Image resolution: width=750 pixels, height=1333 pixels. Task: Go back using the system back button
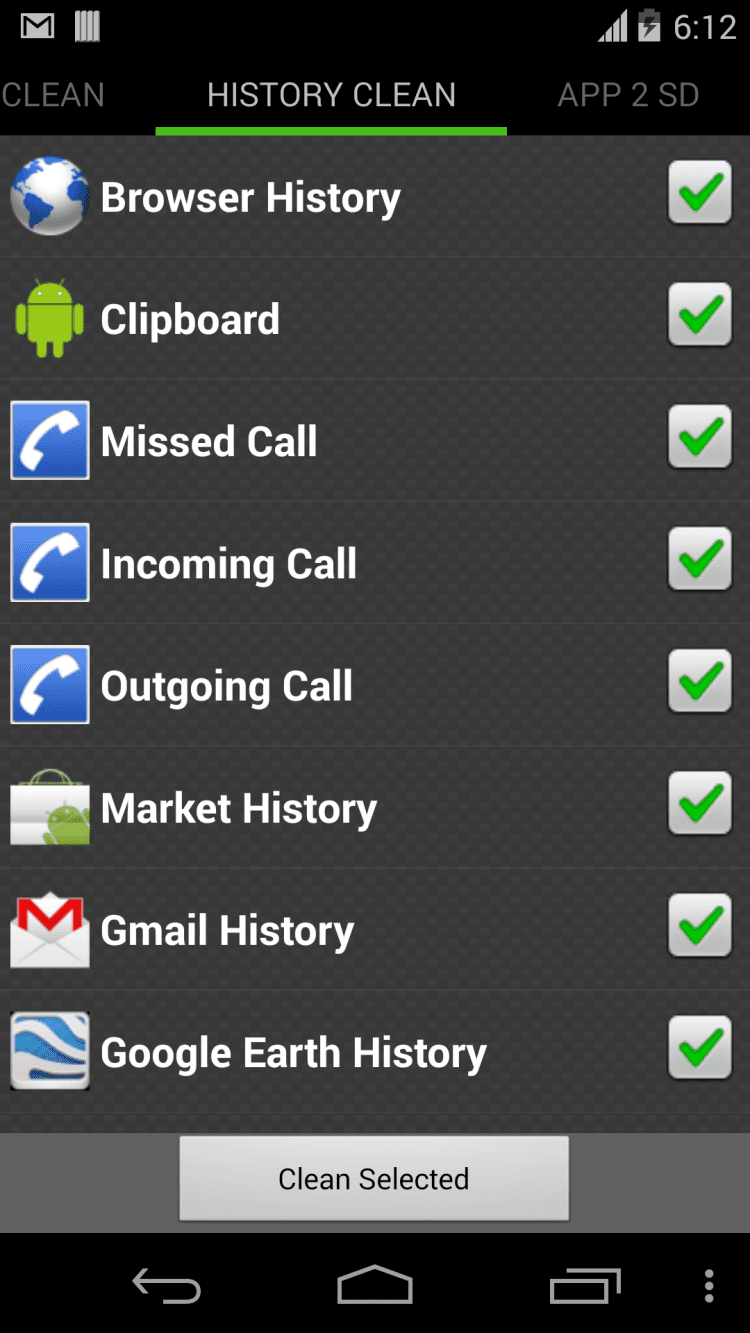(167, 1286)
